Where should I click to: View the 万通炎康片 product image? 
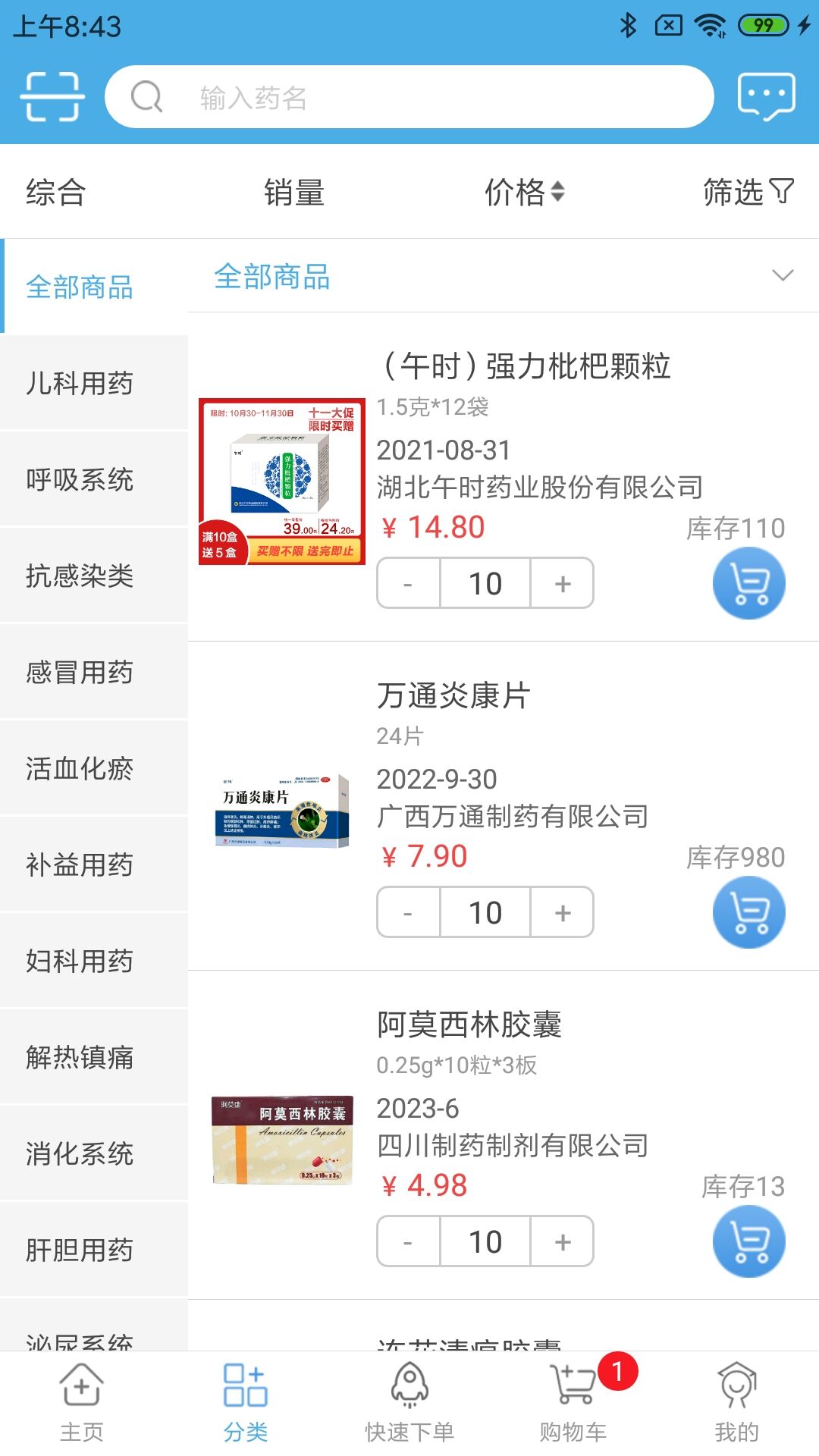pos(282,811)
